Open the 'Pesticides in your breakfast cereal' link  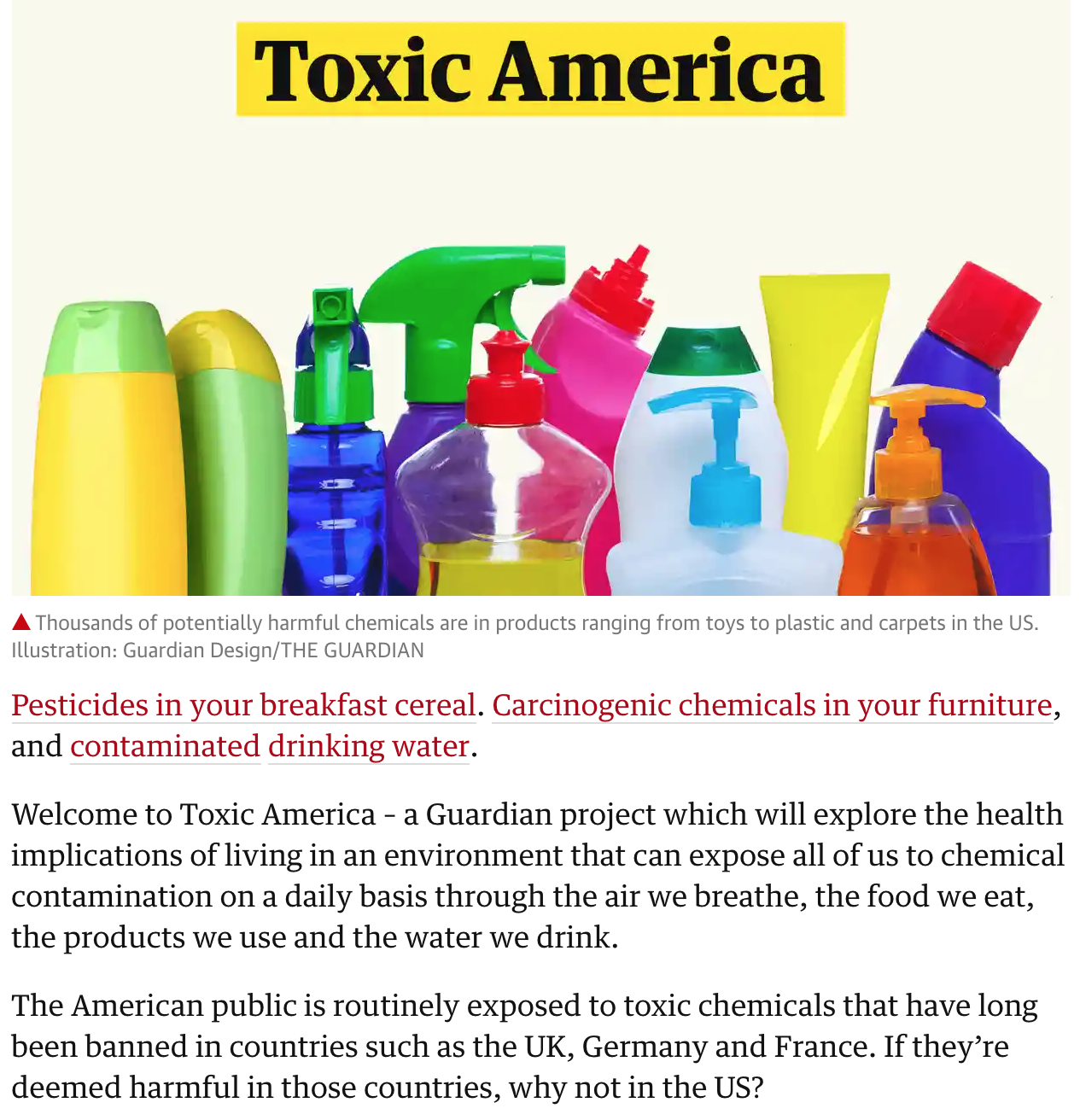pyautogui.click(x=243, y=705)
